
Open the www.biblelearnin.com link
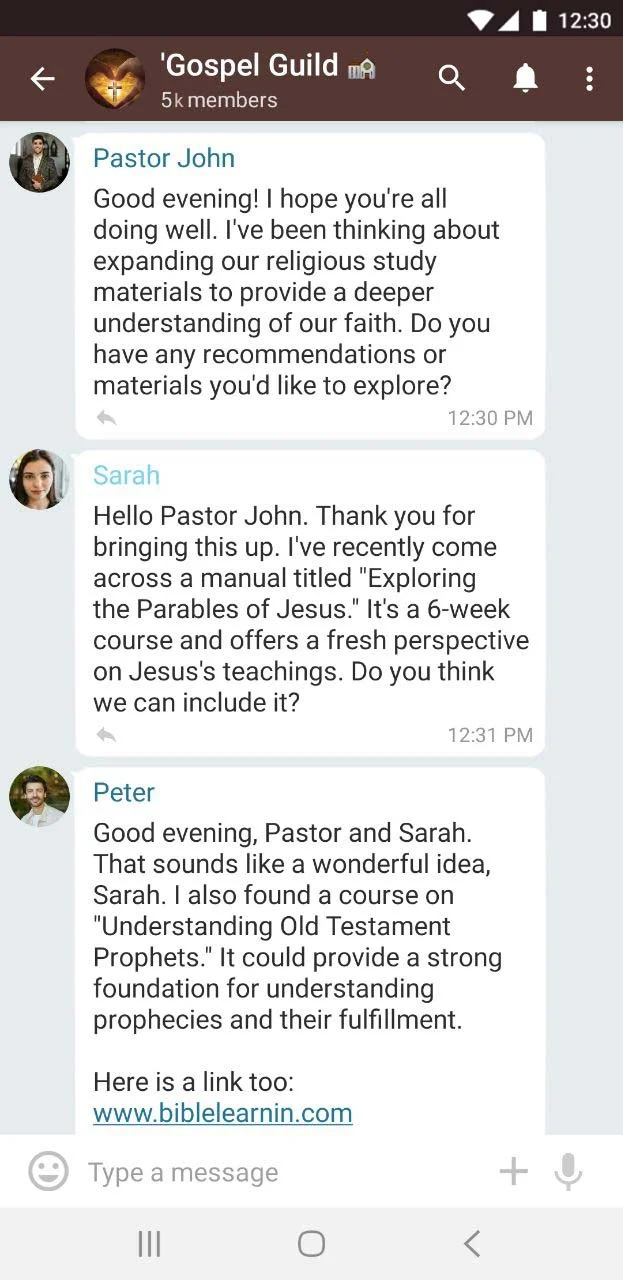tap(222, 1113)
